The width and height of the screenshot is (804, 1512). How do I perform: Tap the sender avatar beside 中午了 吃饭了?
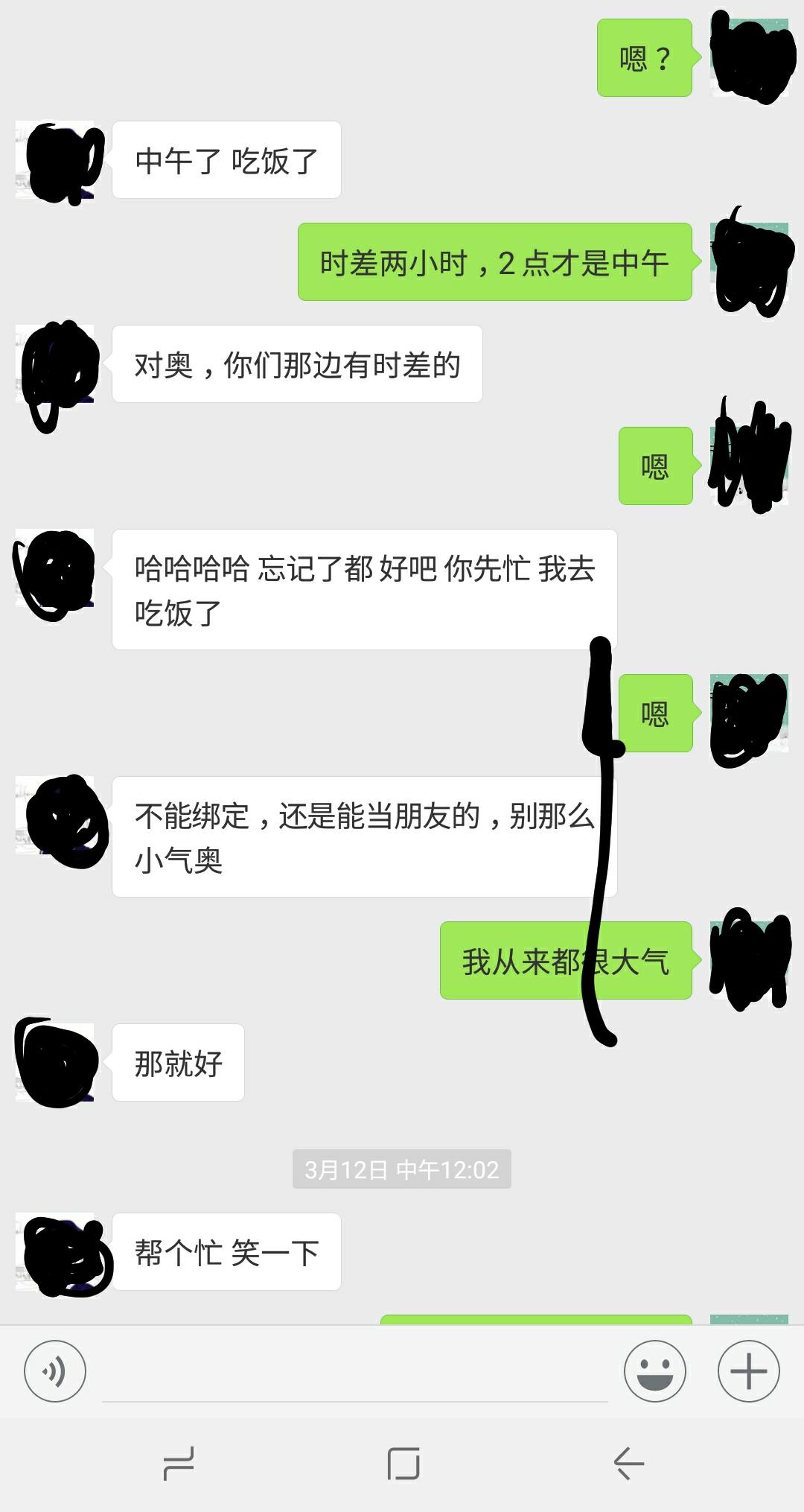tap(56, 160)
